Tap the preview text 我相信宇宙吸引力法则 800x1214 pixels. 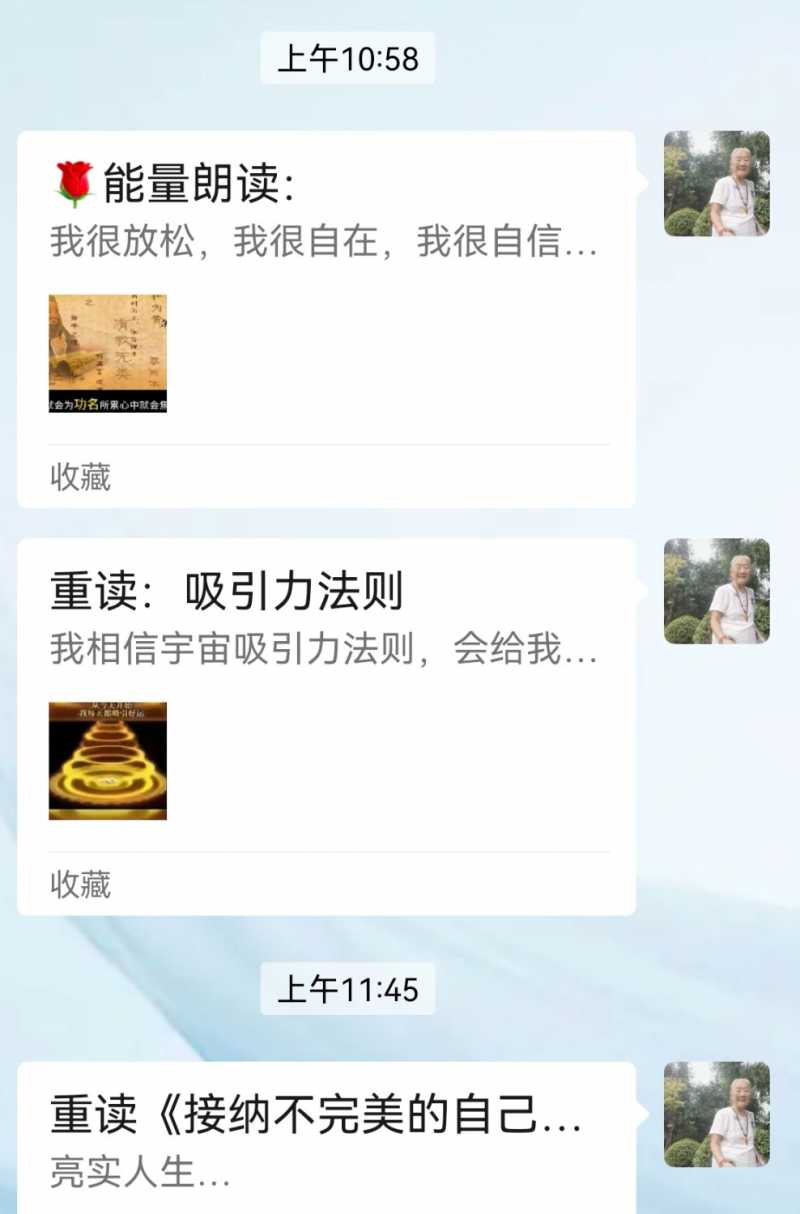320,652
